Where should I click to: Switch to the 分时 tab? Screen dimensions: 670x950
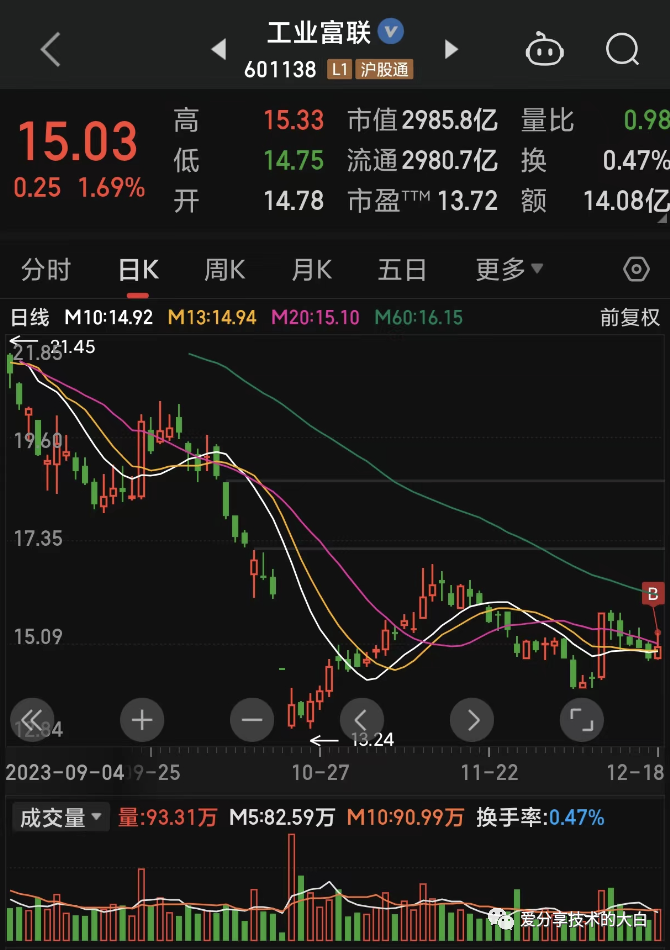pos(46,270)
